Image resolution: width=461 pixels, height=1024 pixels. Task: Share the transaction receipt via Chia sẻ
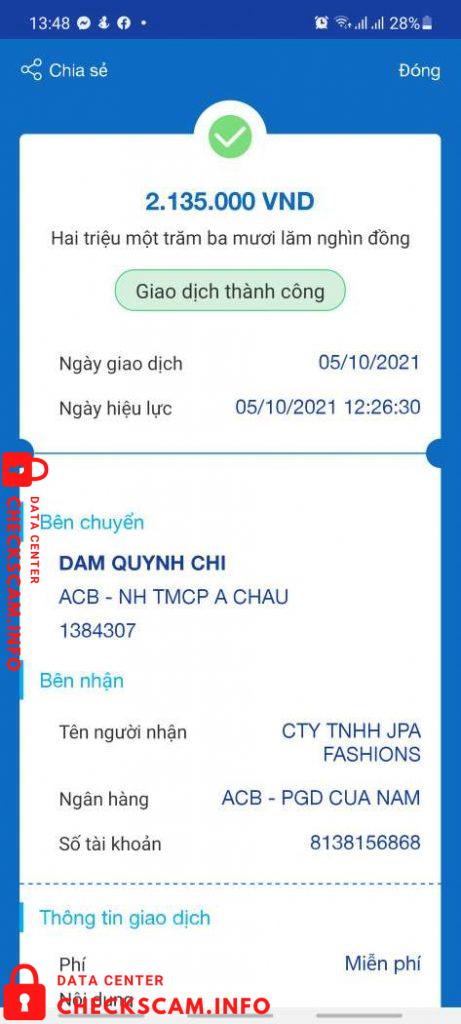pos(64,71)
